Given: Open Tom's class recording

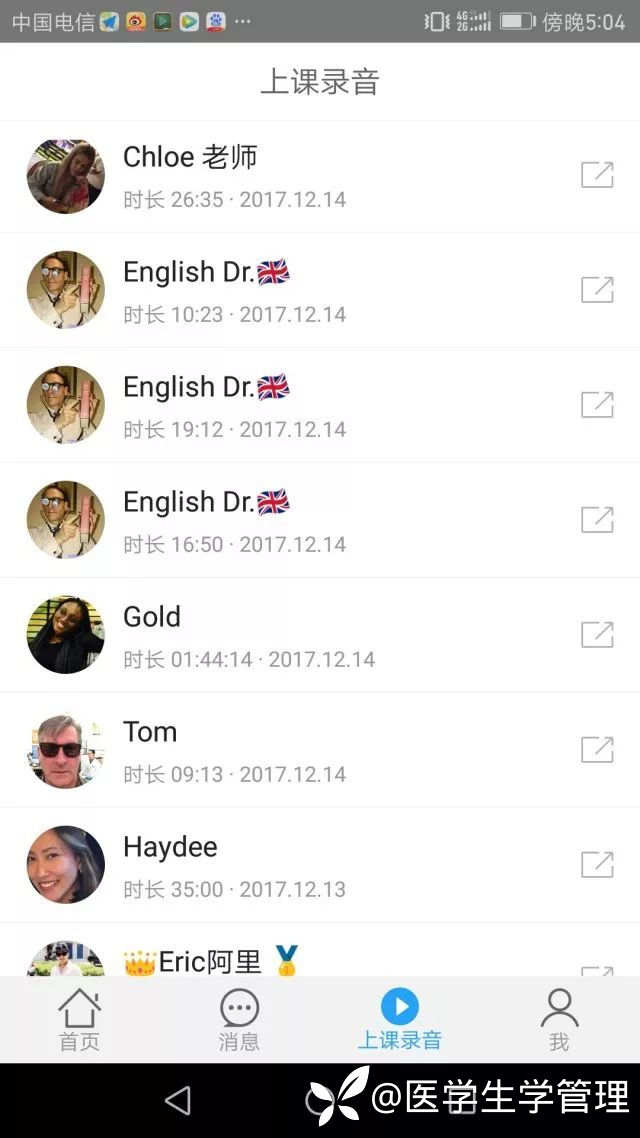Looking at the screenshot, I should click(300, 751).
